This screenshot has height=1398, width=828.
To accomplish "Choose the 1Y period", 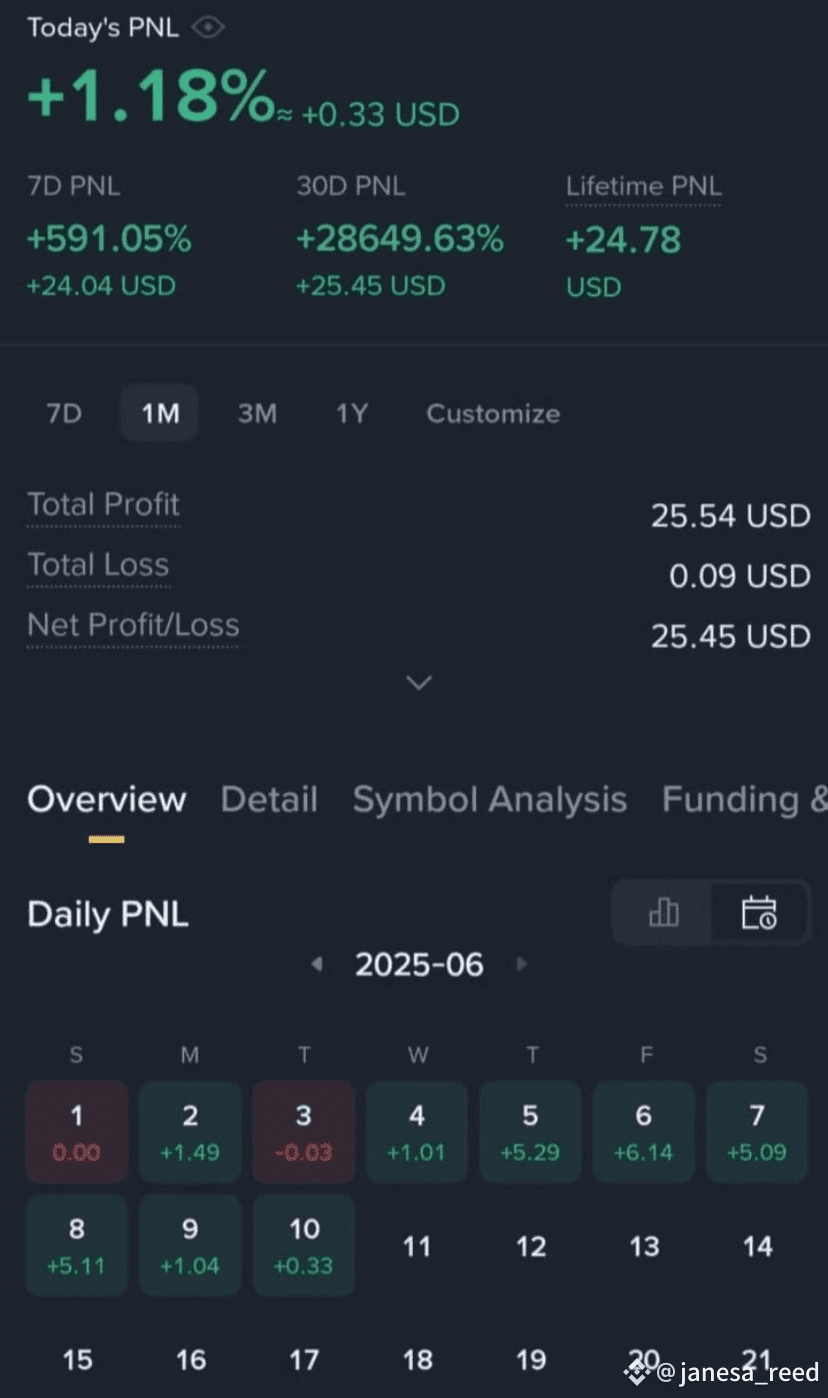I will [351, 413].
